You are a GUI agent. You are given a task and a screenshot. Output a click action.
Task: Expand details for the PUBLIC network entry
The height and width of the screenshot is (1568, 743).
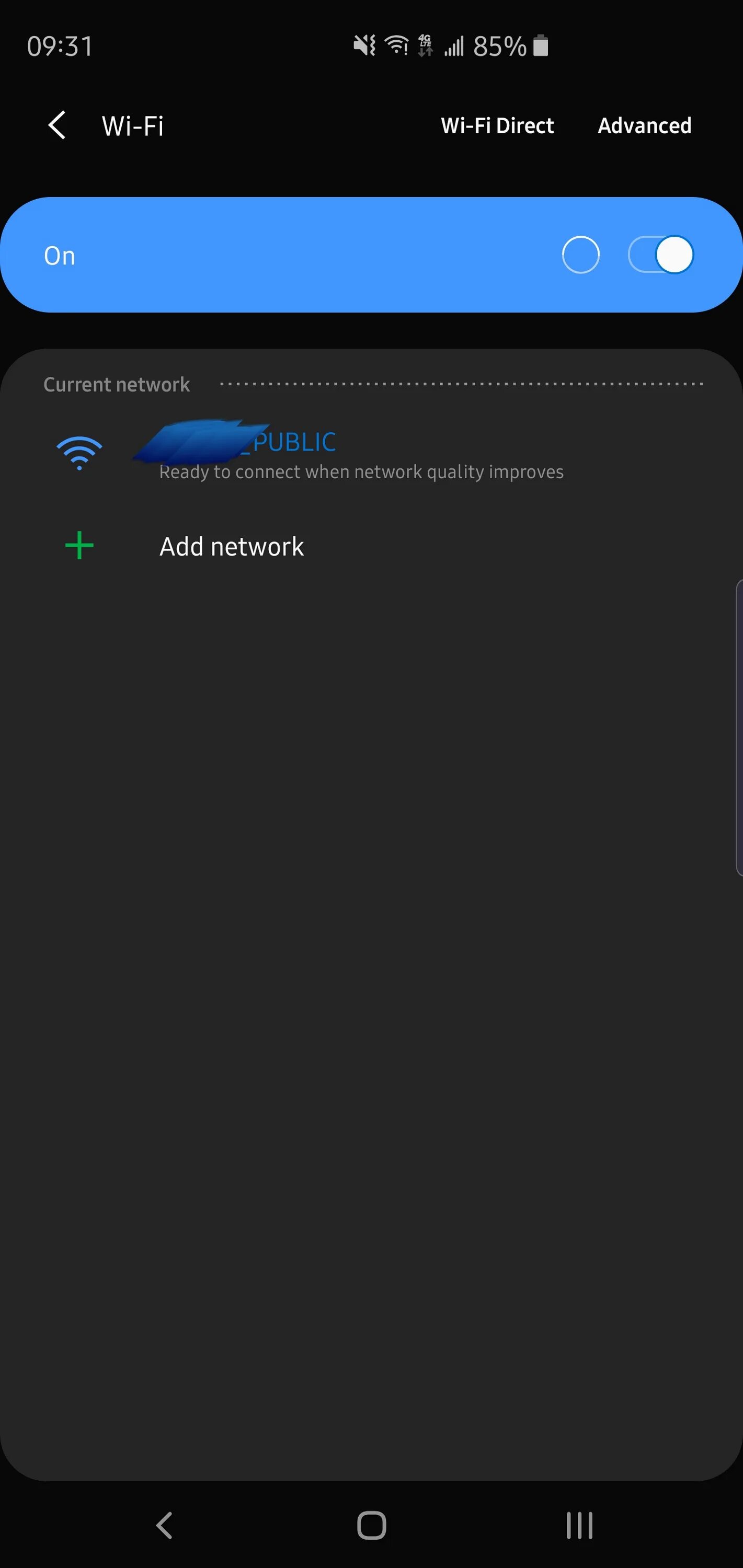pos(362,454)
